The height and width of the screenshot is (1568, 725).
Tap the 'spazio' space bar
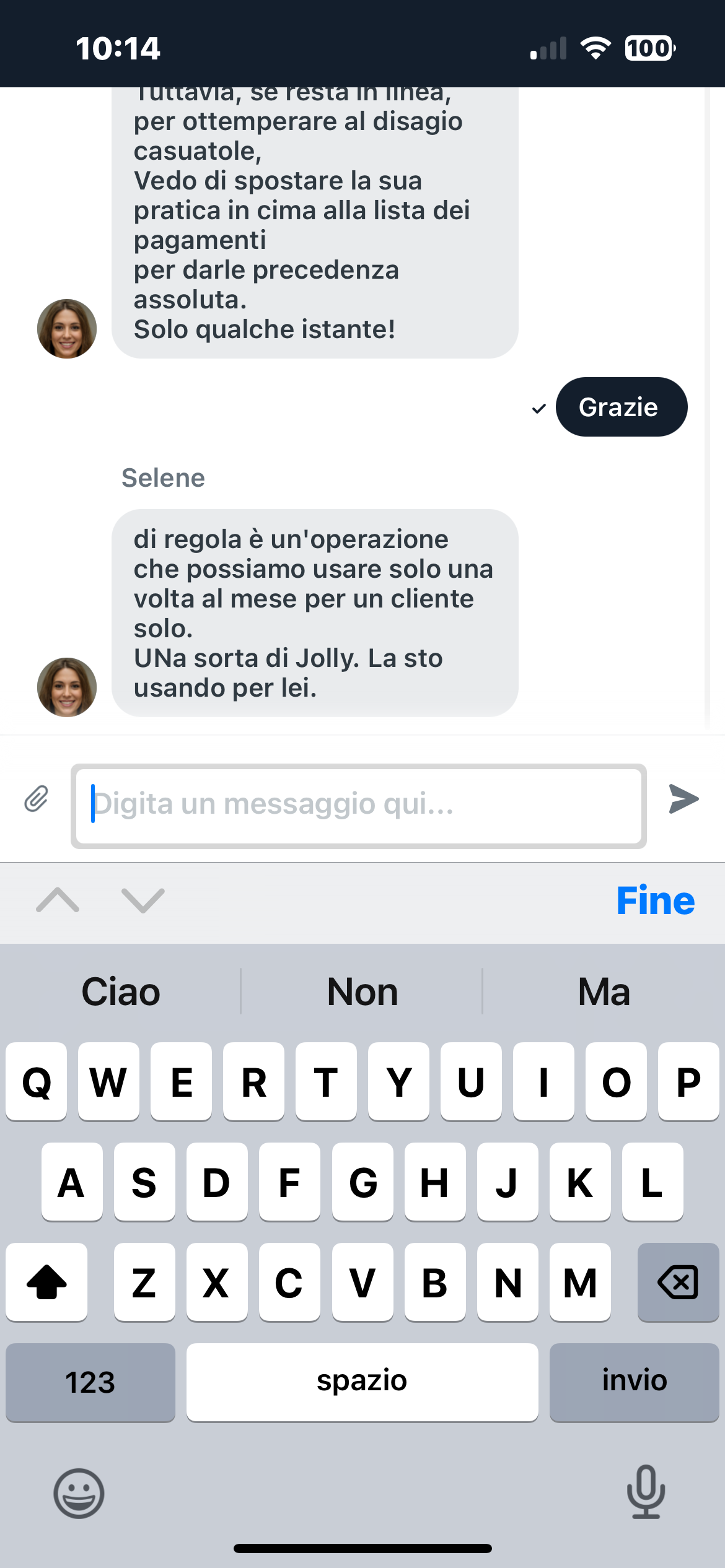[x=362, y=1382]
